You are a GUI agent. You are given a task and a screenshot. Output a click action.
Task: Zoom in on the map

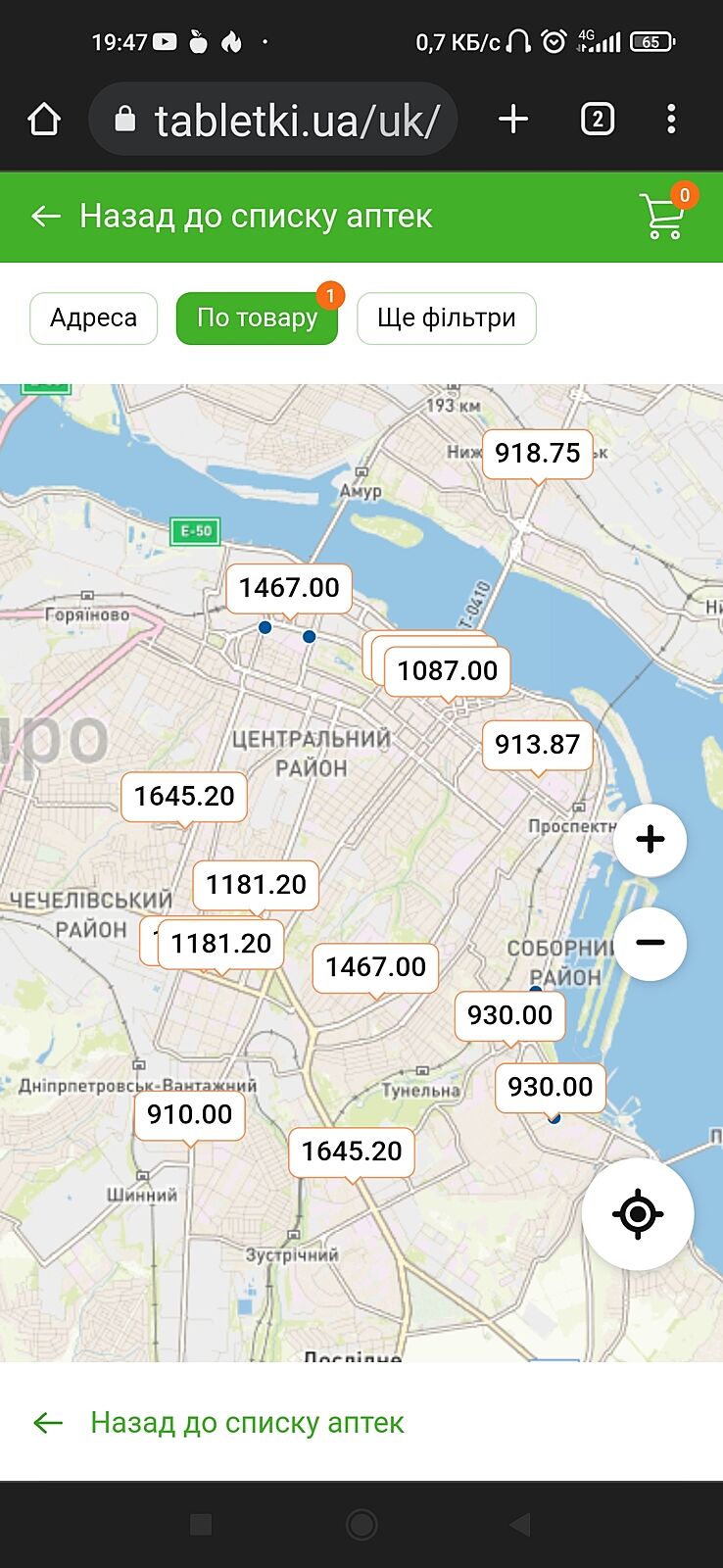point(650,840)
